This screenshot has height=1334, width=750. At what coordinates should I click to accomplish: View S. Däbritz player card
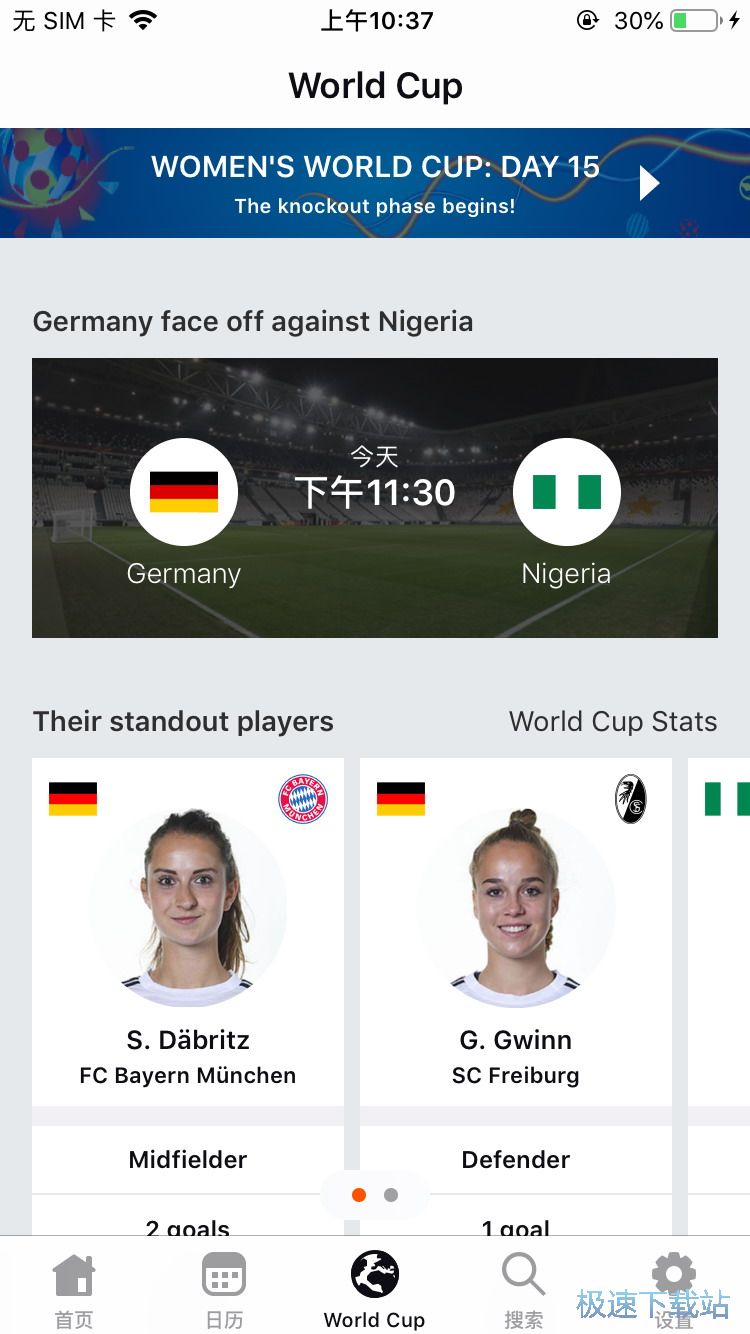point(188,940)
